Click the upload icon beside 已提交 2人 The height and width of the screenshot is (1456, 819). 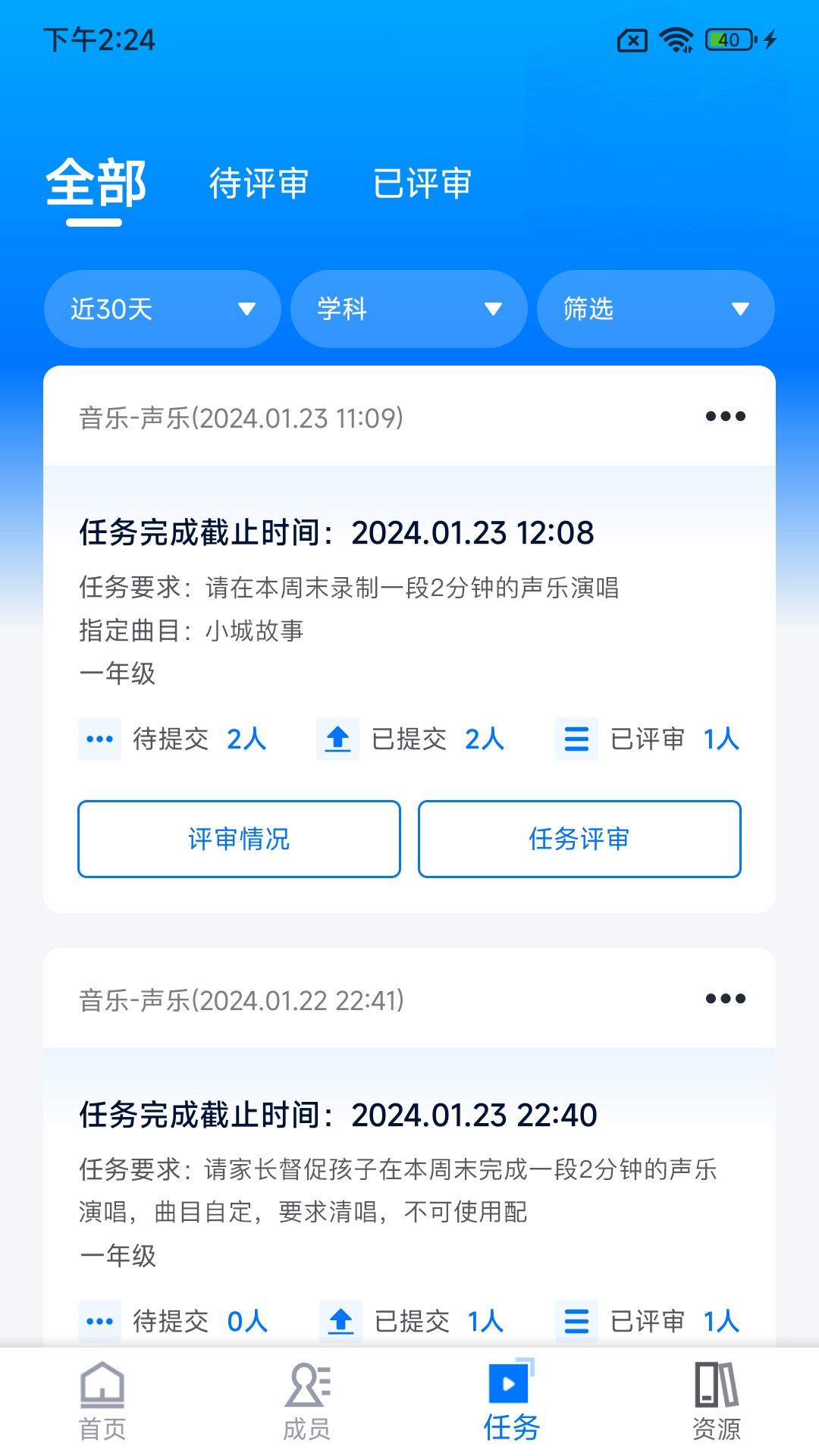pyautogui.click(x=339, y=739)
